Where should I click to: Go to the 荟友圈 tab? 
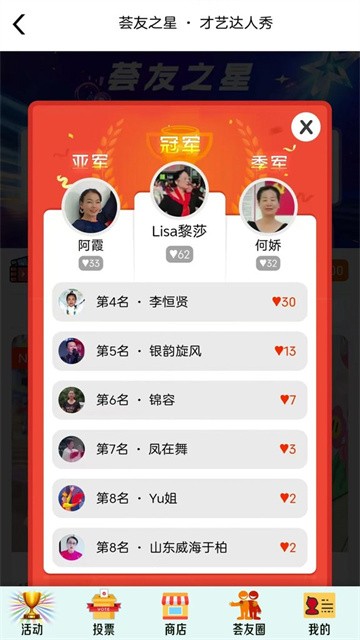point(249,613)
